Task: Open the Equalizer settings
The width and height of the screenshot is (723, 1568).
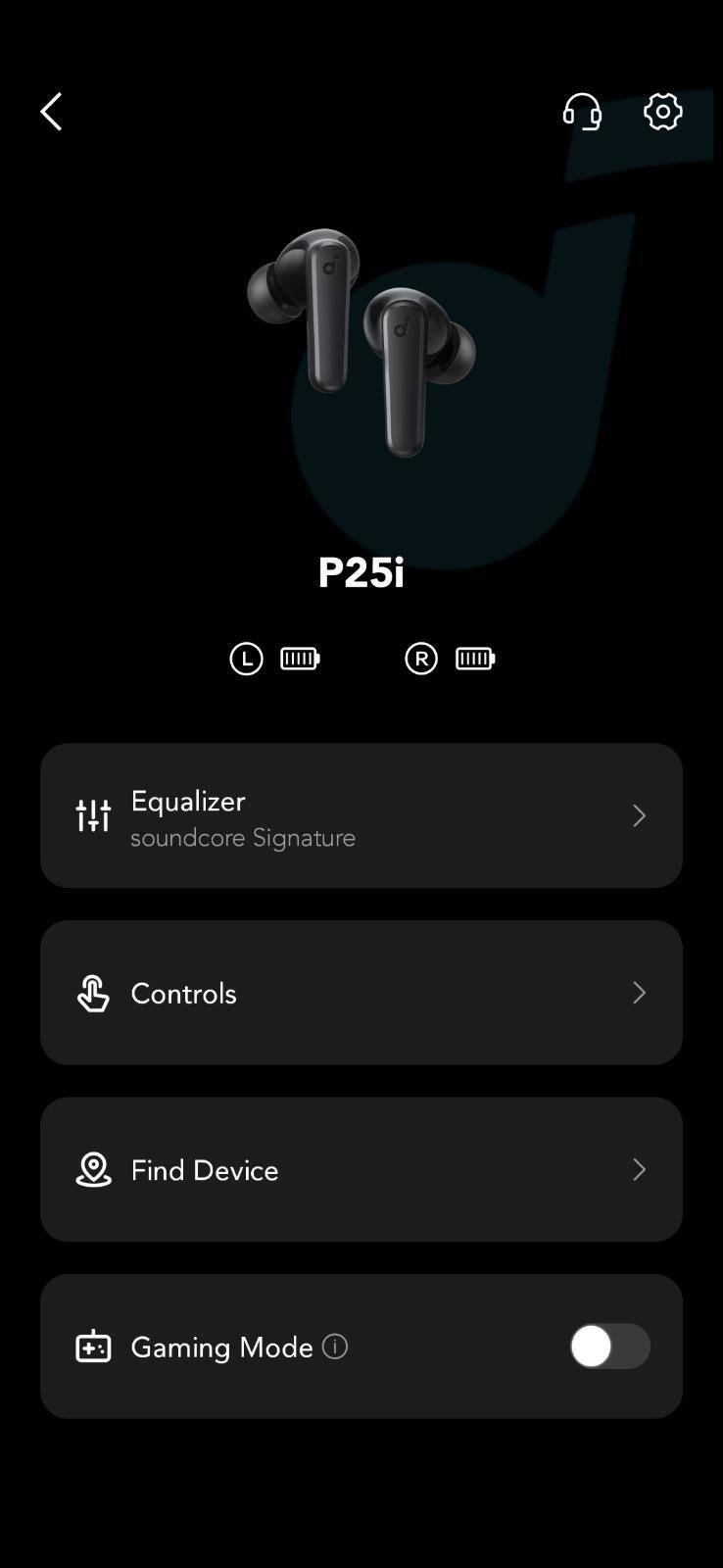Action: point(361,815)
